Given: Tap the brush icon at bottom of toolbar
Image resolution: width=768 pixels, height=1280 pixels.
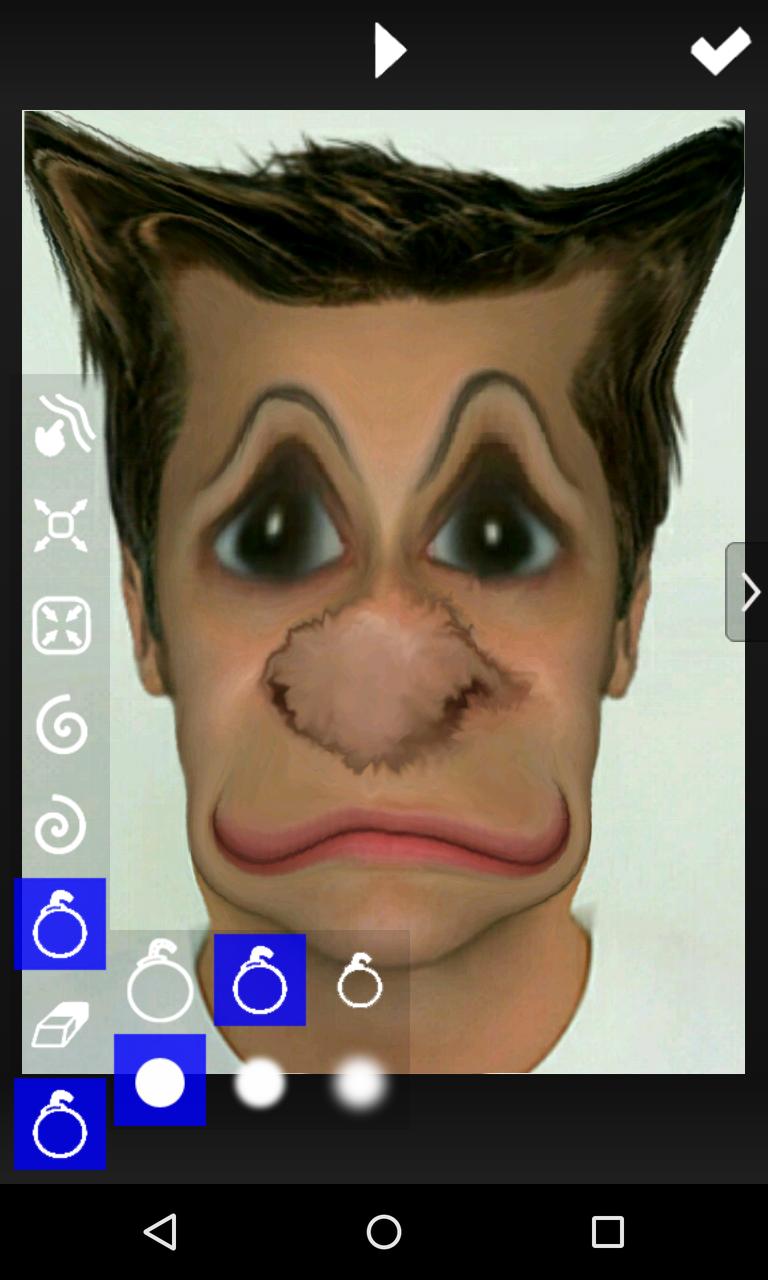Looking at the screenshot, I should click(x=60, y=1123).
